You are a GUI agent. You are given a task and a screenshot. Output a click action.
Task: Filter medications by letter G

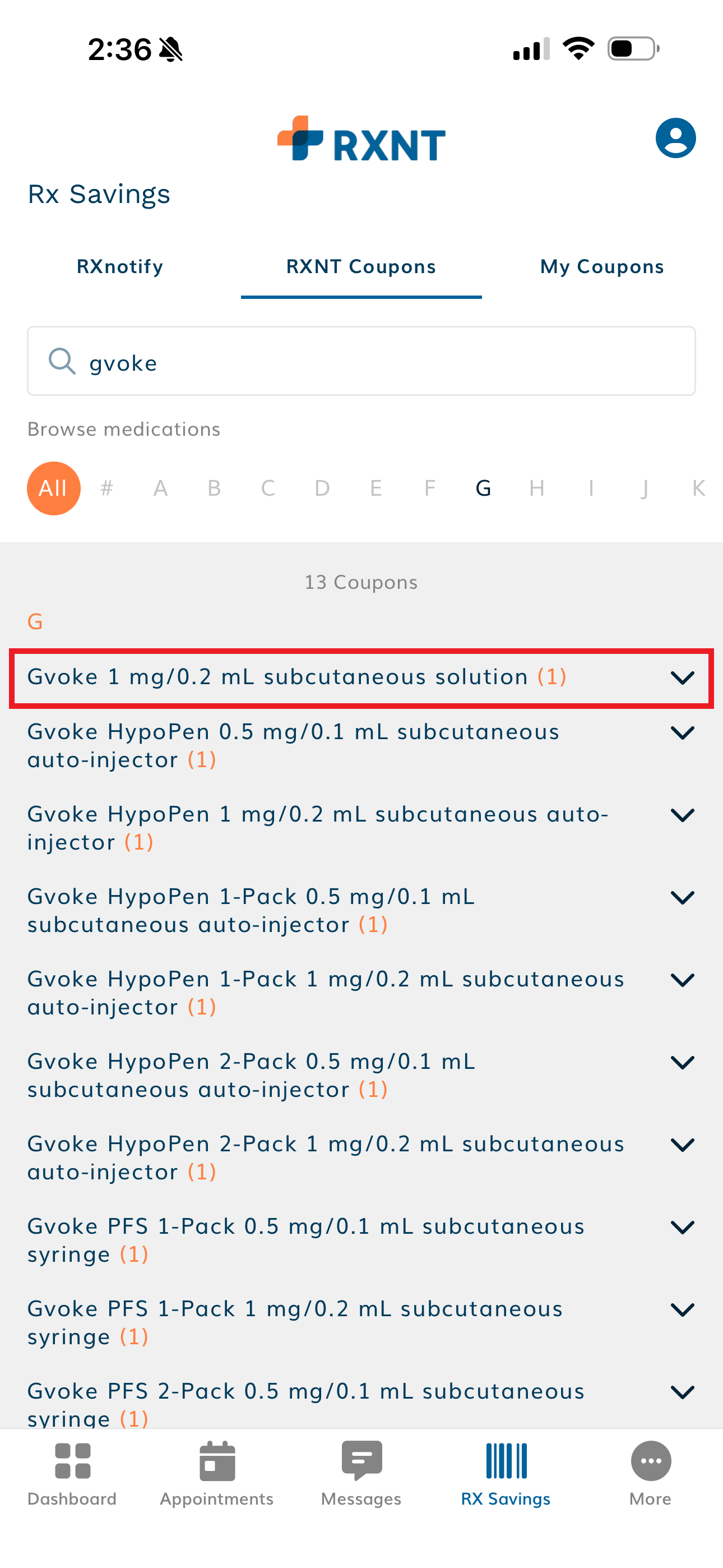point(483,488)
